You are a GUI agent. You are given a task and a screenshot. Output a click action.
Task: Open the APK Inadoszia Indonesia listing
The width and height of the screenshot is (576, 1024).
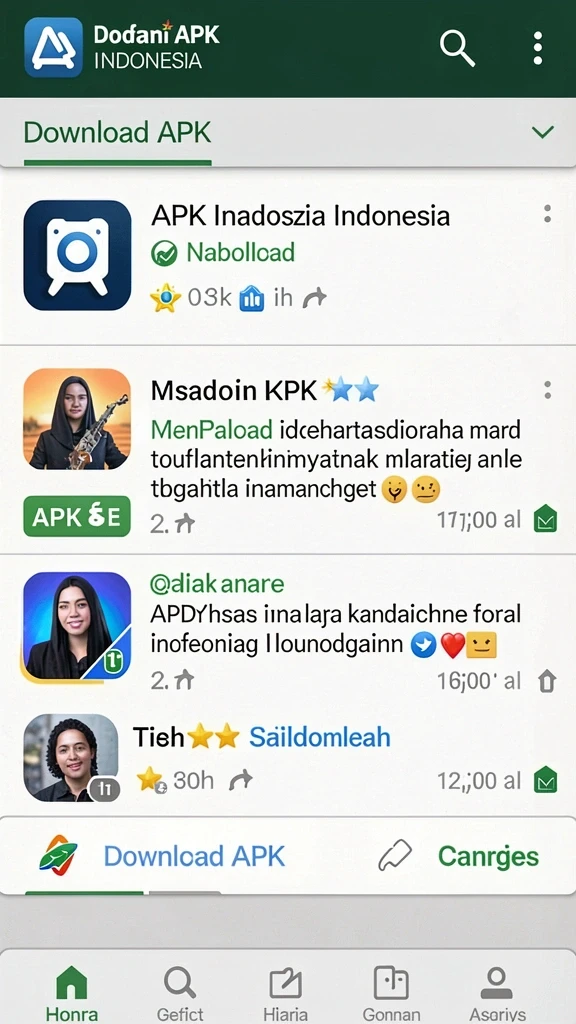pos(288,256)
